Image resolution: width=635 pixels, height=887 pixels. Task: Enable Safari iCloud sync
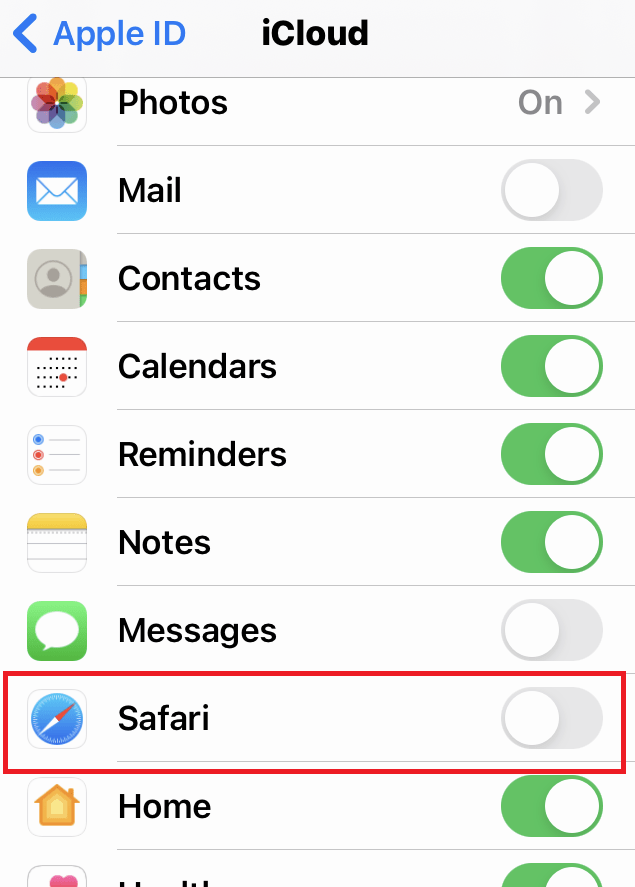pos(551,718)
